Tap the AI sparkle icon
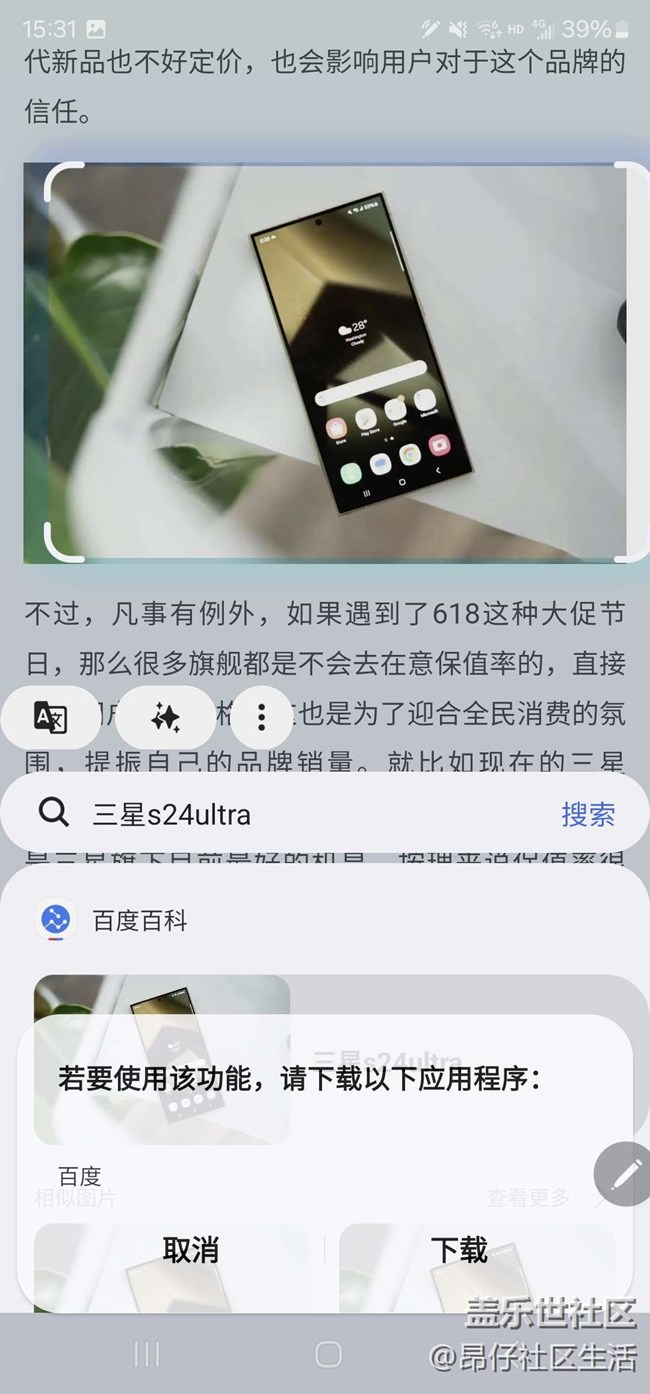 [x=165, y=716]
